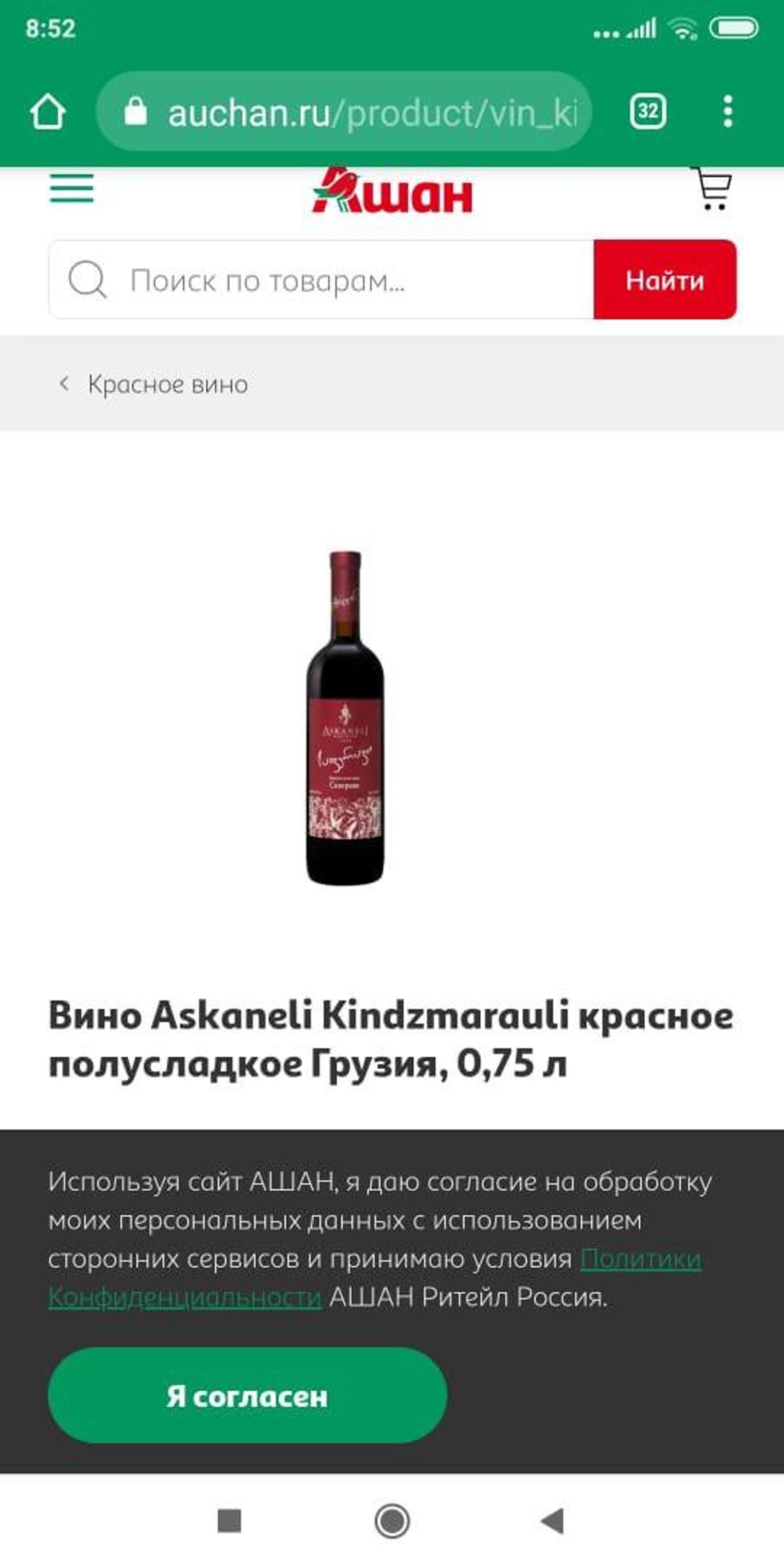Go back to Красное вино category
Image resolution: width=784 pixels, height=1568 pixels.
pyautogui.click(x=164, y=385)
